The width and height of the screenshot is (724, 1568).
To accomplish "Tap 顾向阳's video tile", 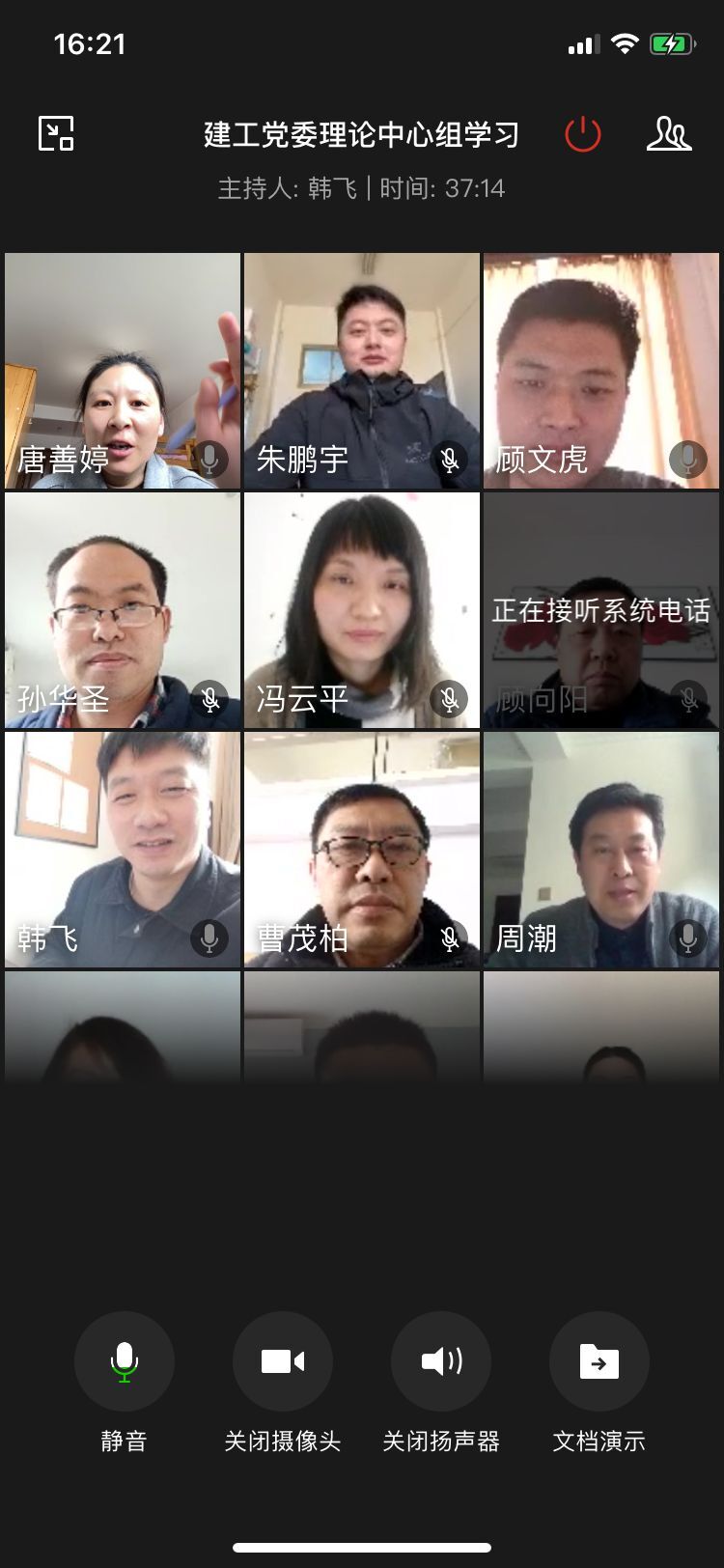I will [x=601, y=610].
